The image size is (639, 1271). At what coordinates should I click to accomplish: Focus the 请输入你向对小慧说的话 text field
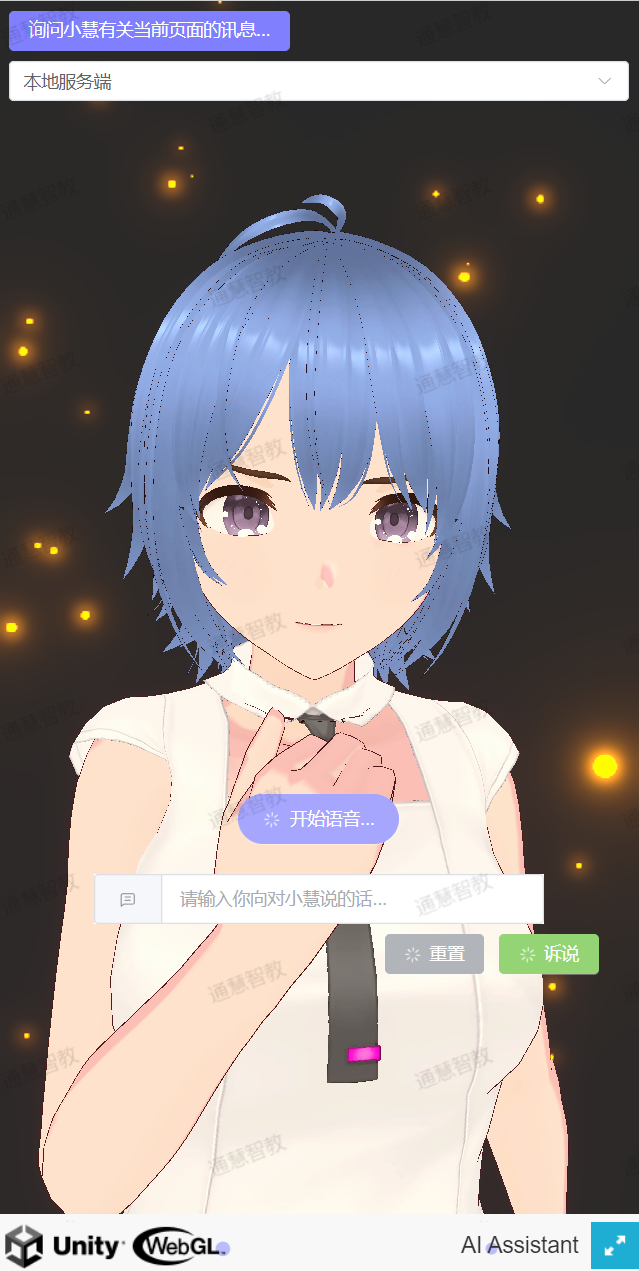(352, 899)
